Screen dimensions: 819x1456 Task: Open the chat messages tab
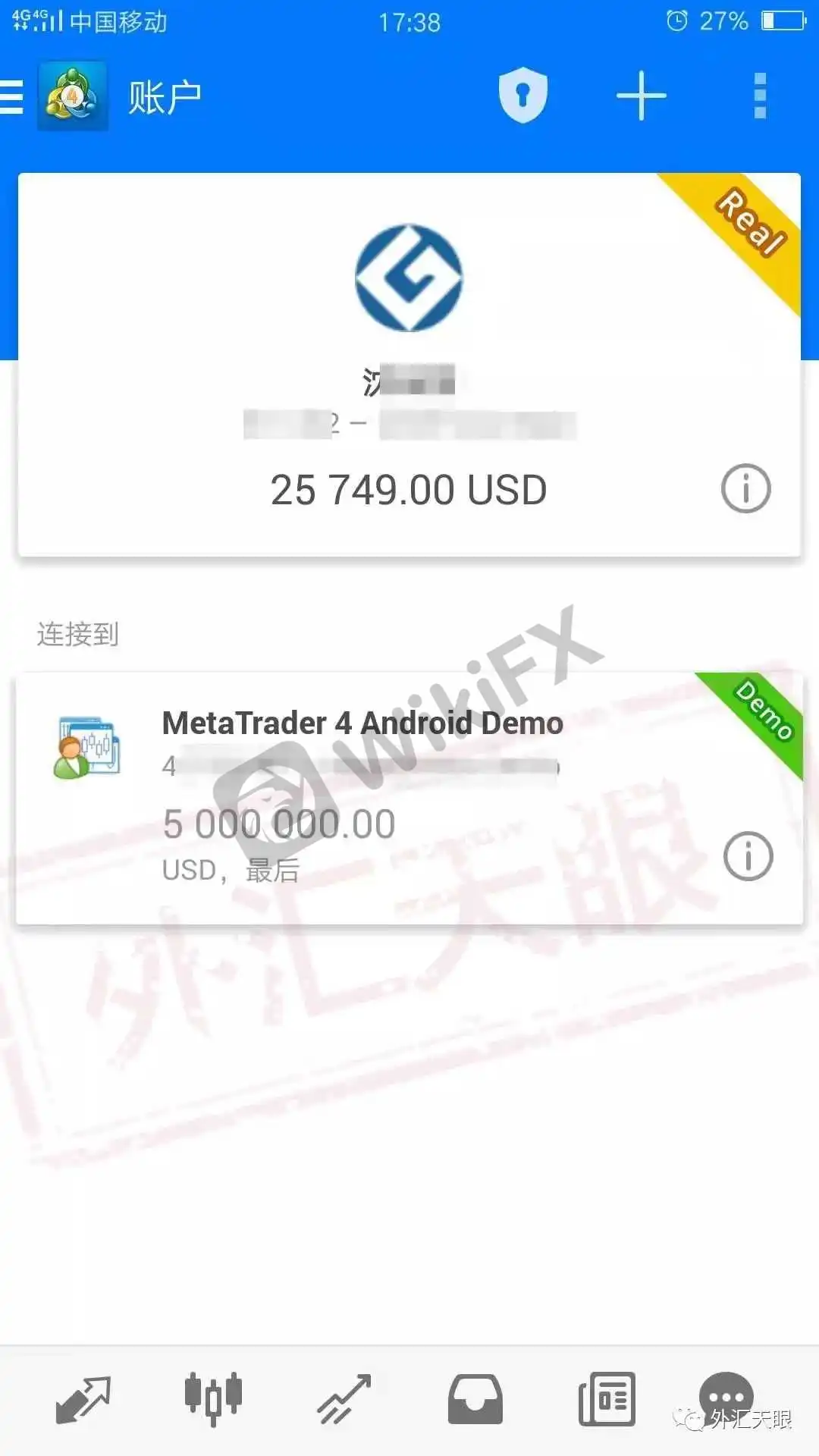coord(726,1397)
